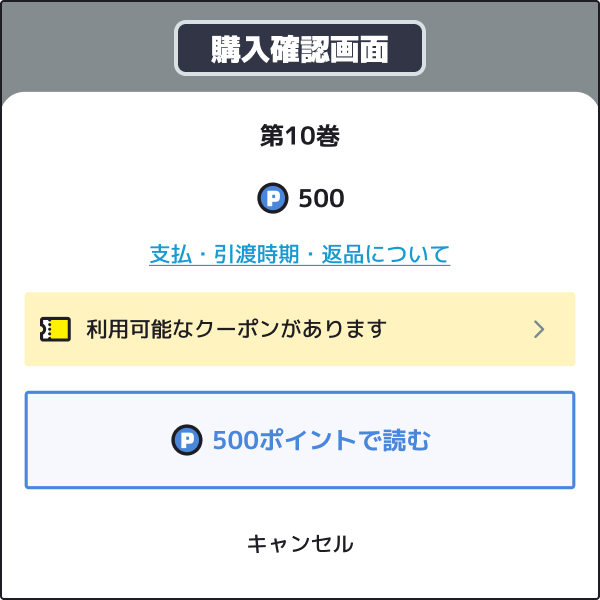Tap the 500ポイントで読む button
This screenshot has height=600, width=600.
[x=299, y=440]
